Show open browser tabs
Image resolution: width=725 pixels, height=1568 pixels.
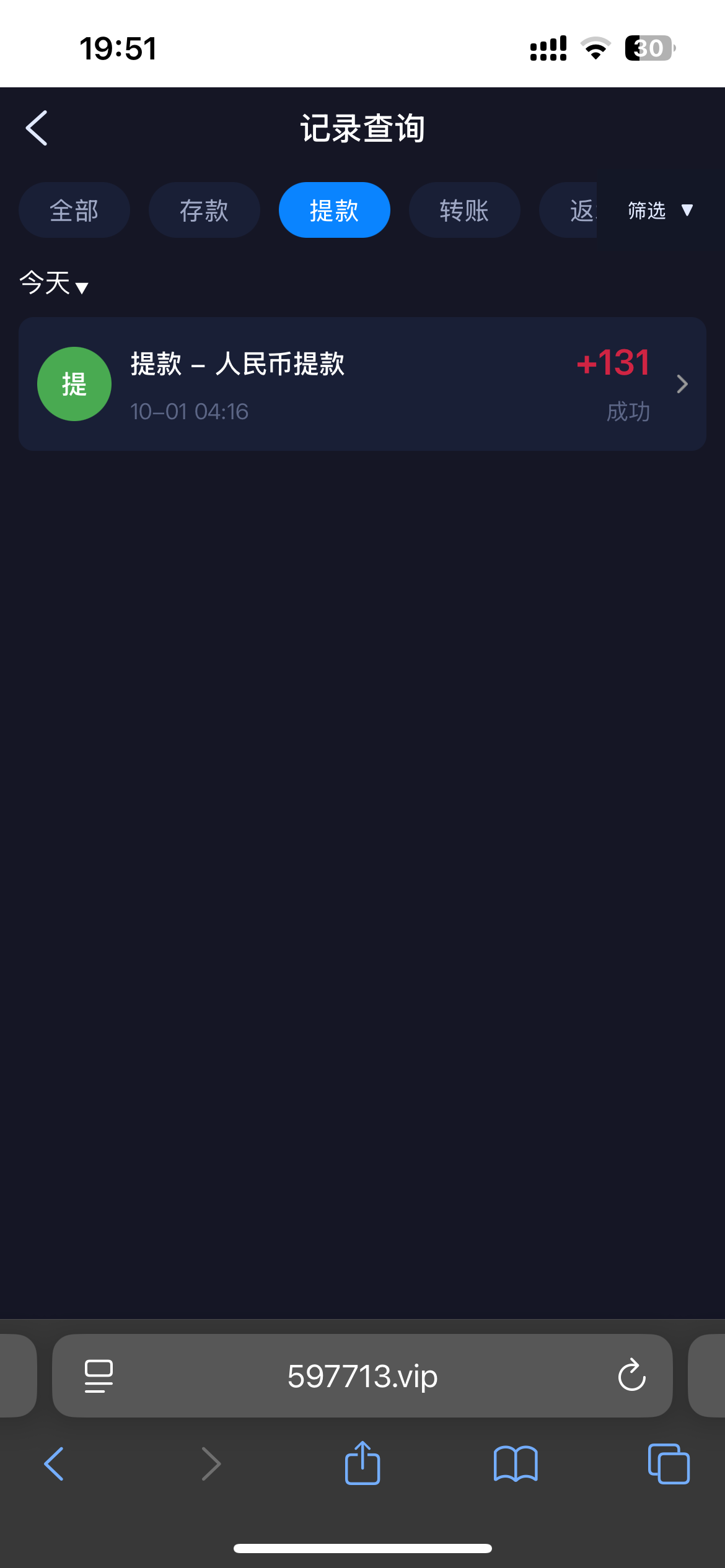668,1464
